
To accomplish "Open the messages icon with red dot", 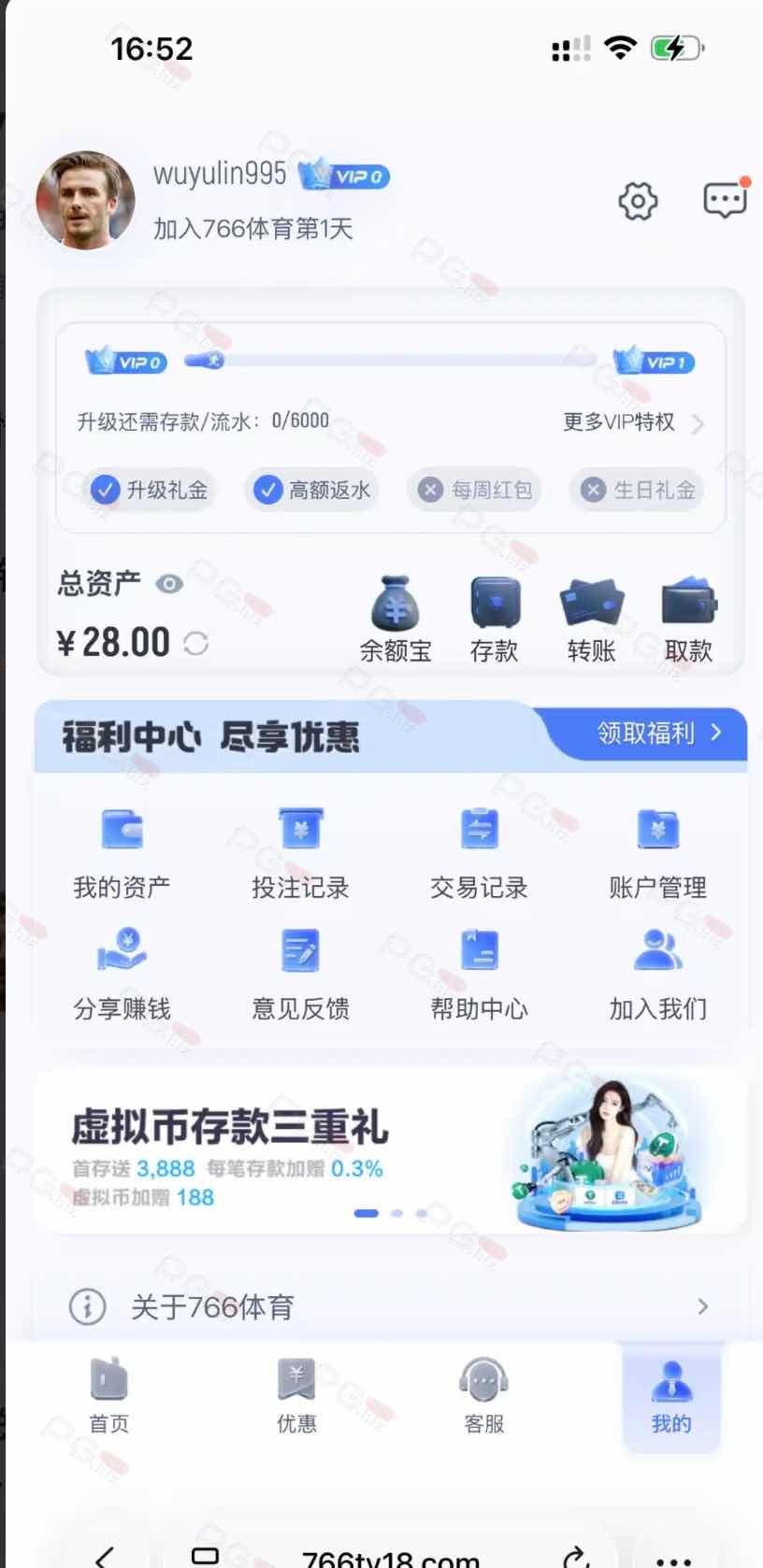I will (725, 200).
